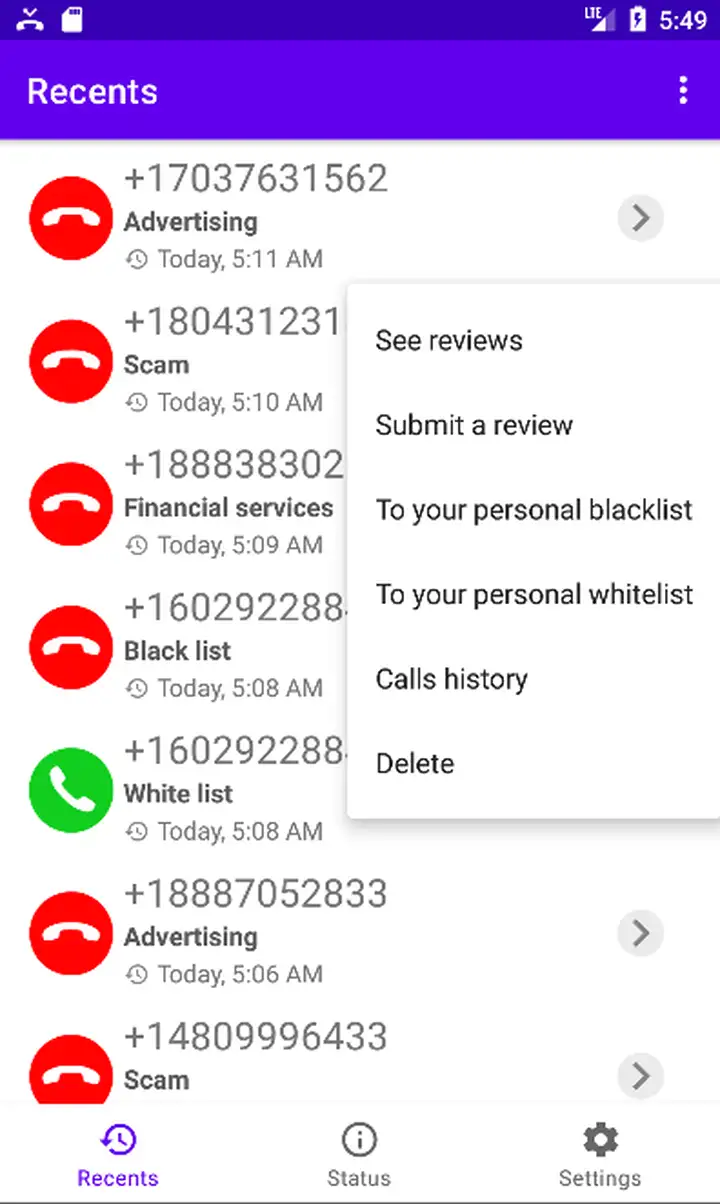Open Calls history from the menu
Viewport: 720px width, 1204px height.
533,679
